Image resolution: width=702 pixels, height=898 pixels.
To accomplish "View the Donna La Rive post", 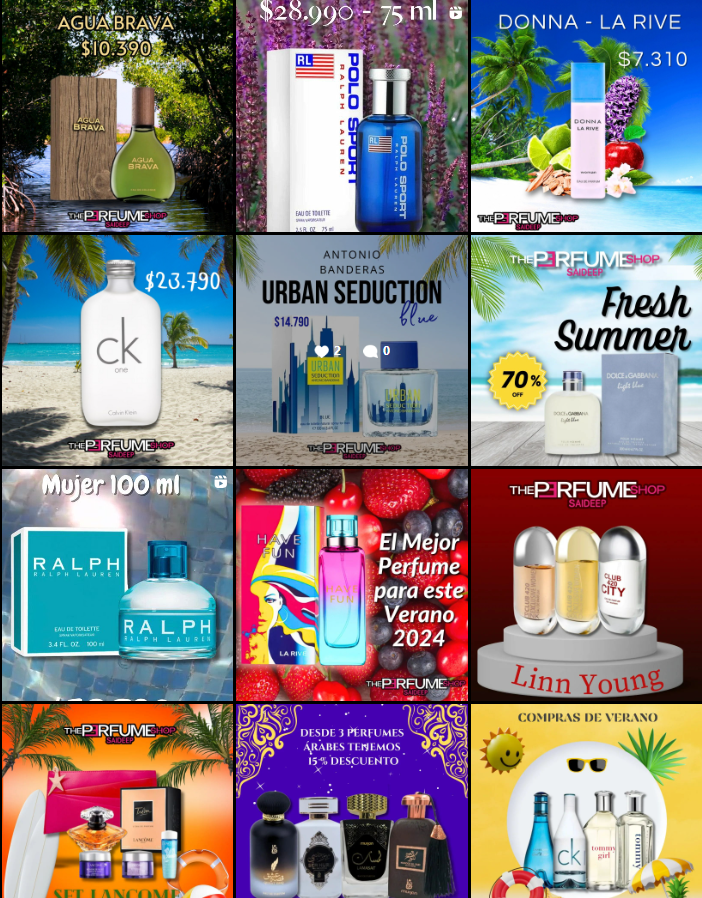I will (x=586, y=116).
